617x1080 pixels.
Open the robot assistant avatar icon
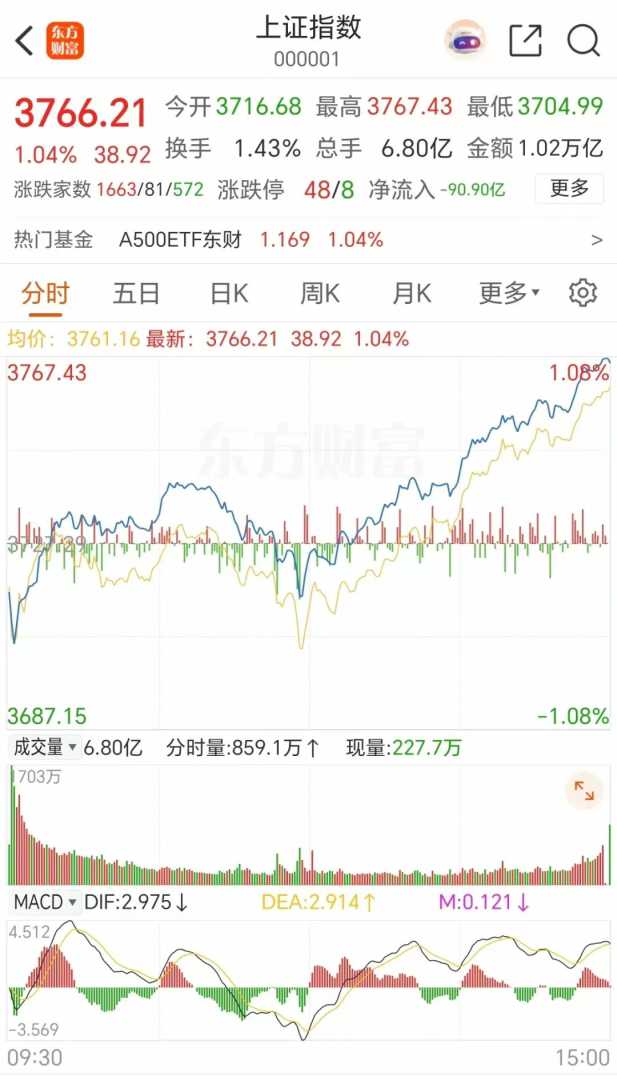(x=465, y=40)
